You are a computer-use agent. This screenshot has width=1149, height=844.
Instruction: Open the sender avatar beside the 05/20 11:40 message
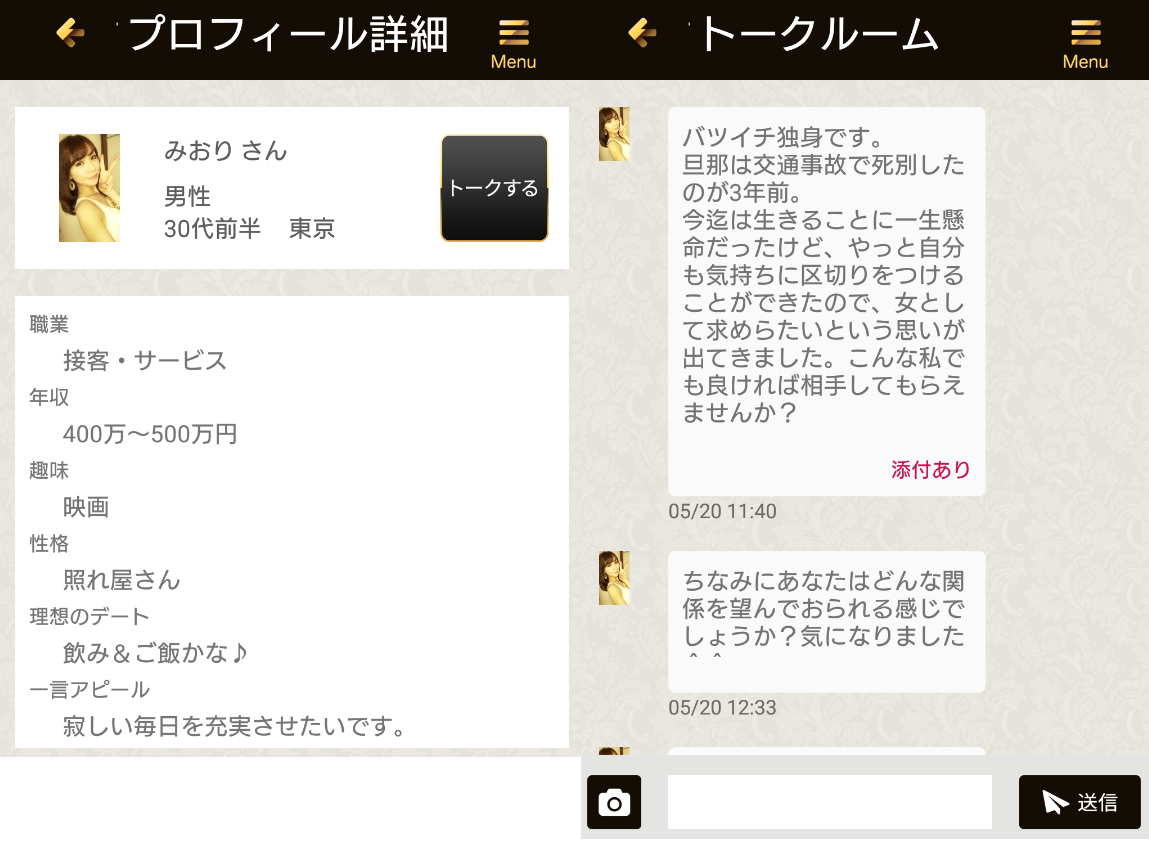pos(614,134)
